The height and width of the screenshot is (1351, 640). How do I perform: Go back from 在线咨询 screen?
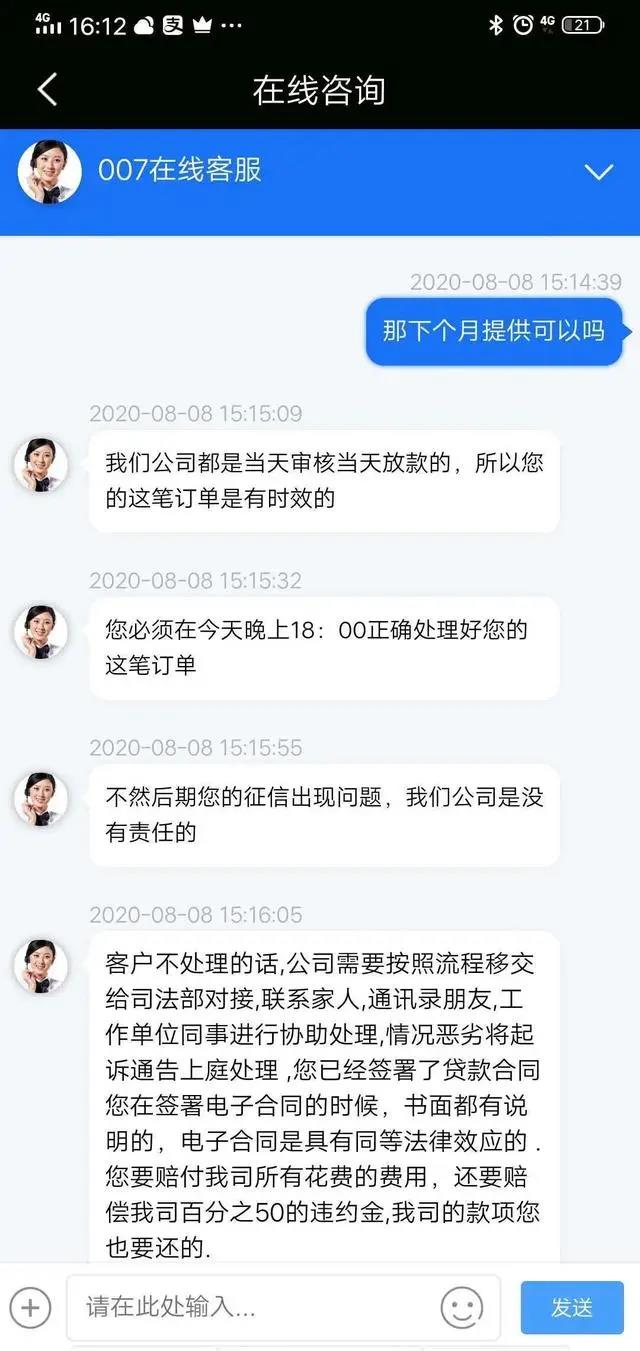click(47, 90)
